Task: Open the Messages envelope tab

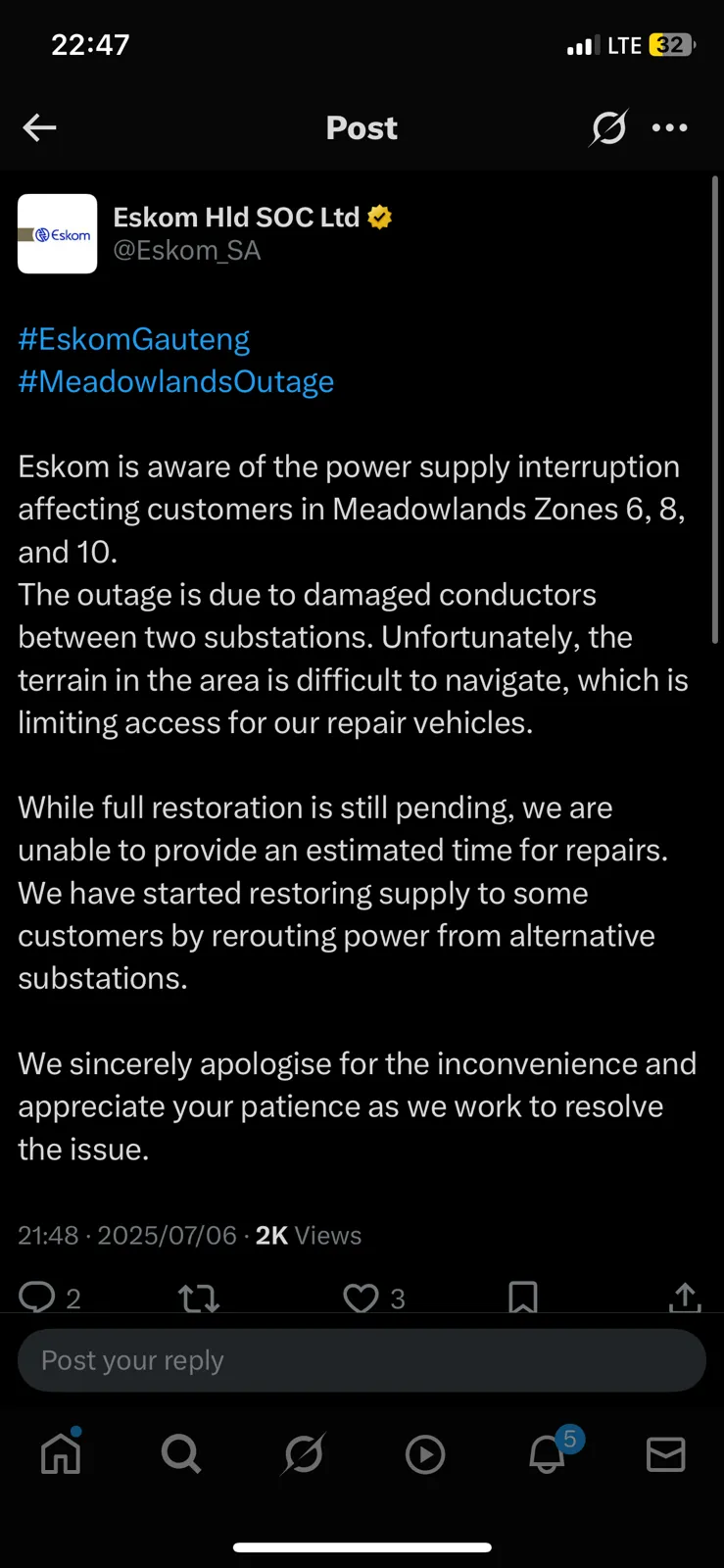Action: tap(666, 1454)
